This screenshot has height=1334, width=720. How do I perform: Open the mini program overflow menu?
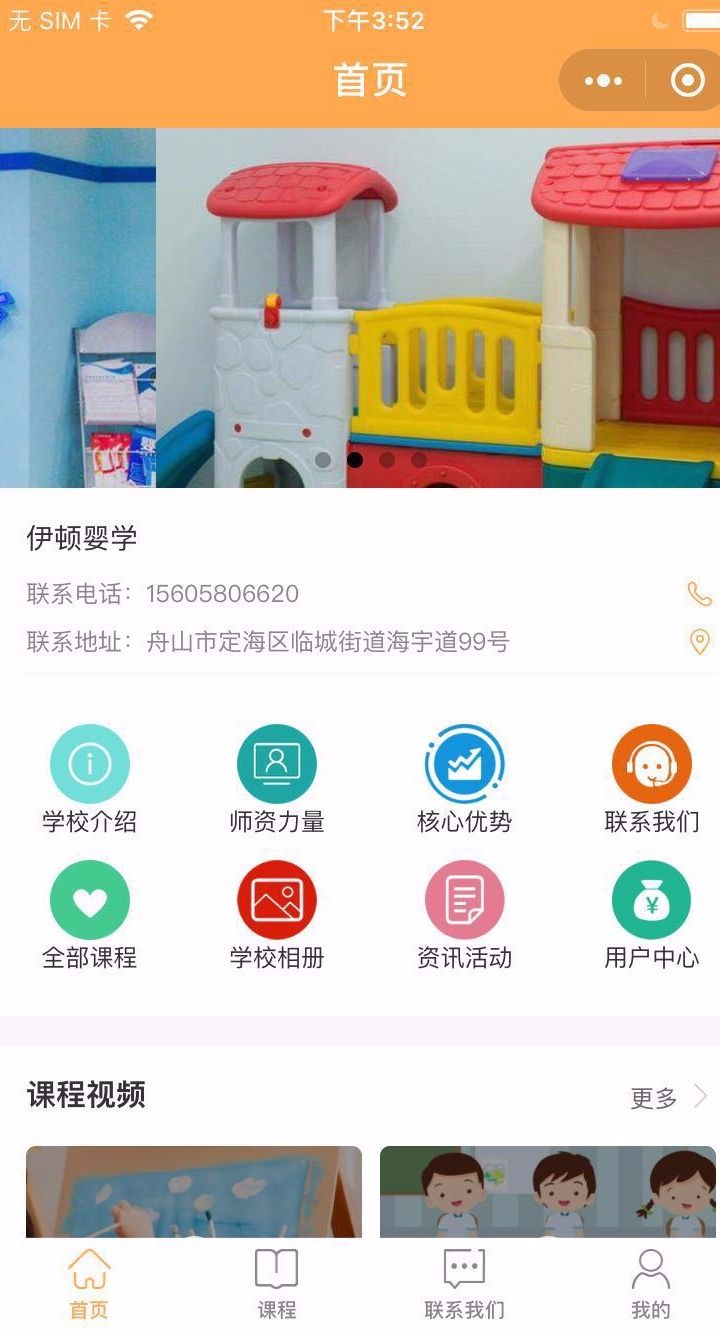tap(603, 81)
